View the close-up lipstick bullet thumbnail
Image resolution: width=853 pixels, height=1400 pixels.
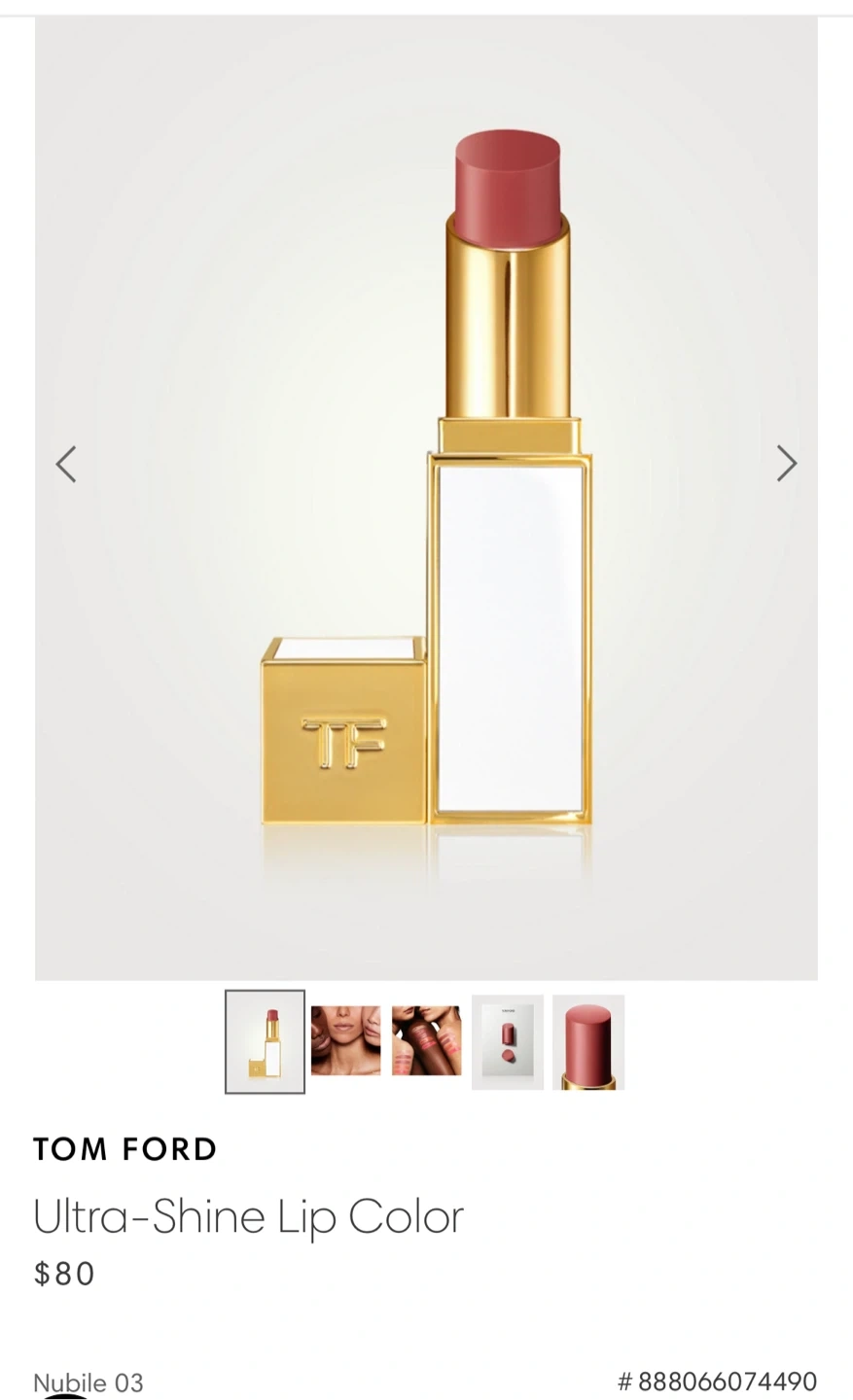(588, 1041)
